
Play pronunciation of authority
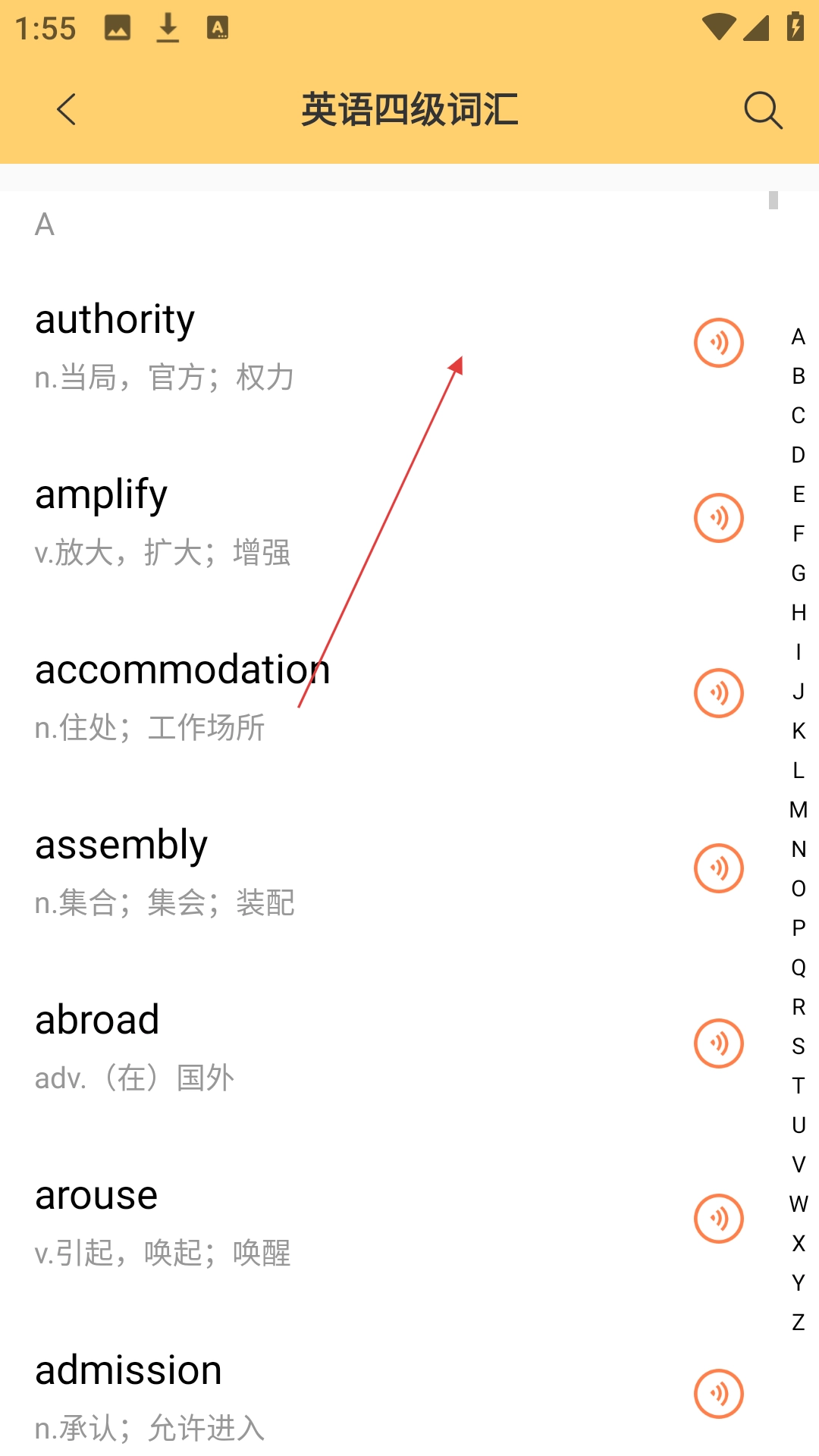[x=718, y=343]
